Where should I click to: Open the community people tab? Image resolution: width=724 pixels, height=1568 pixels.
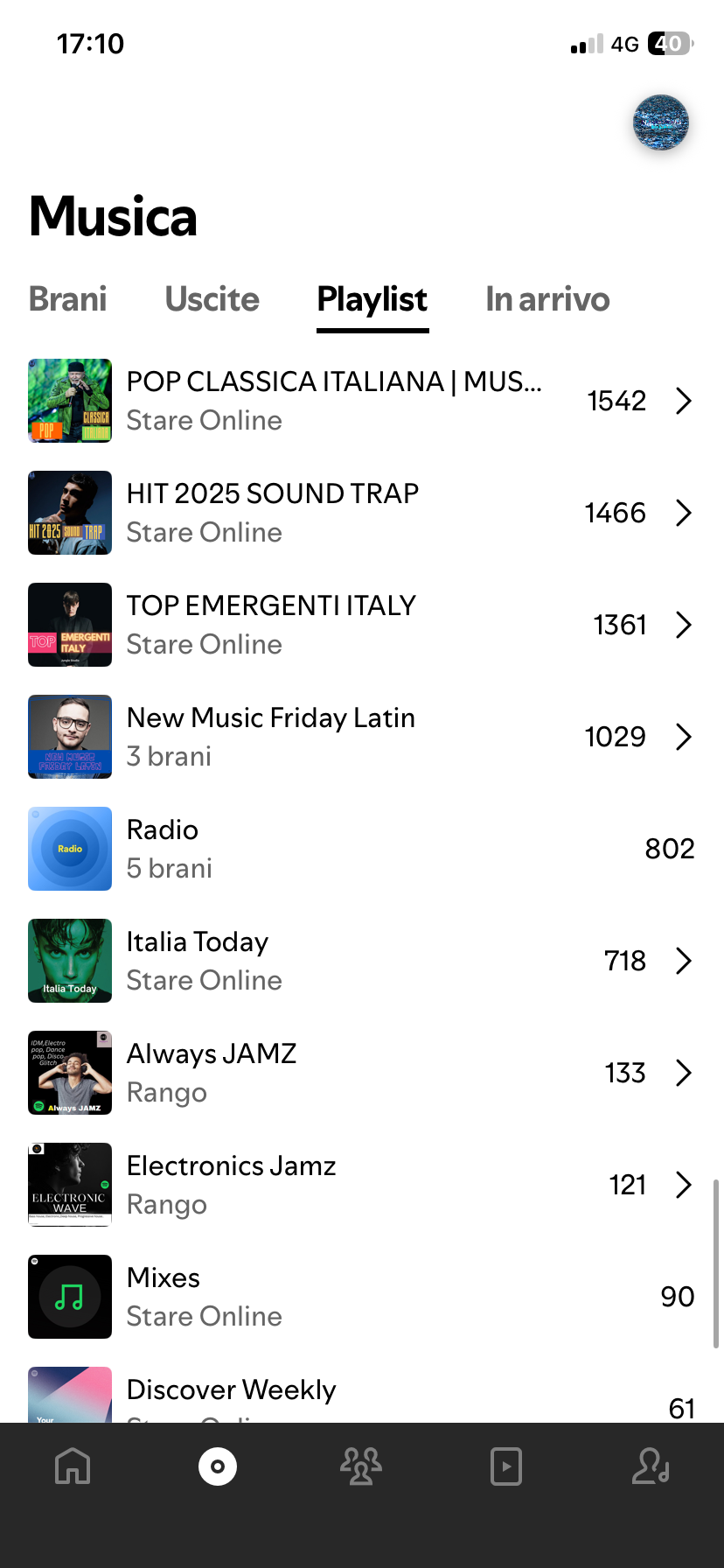(x=361, y=1466)
